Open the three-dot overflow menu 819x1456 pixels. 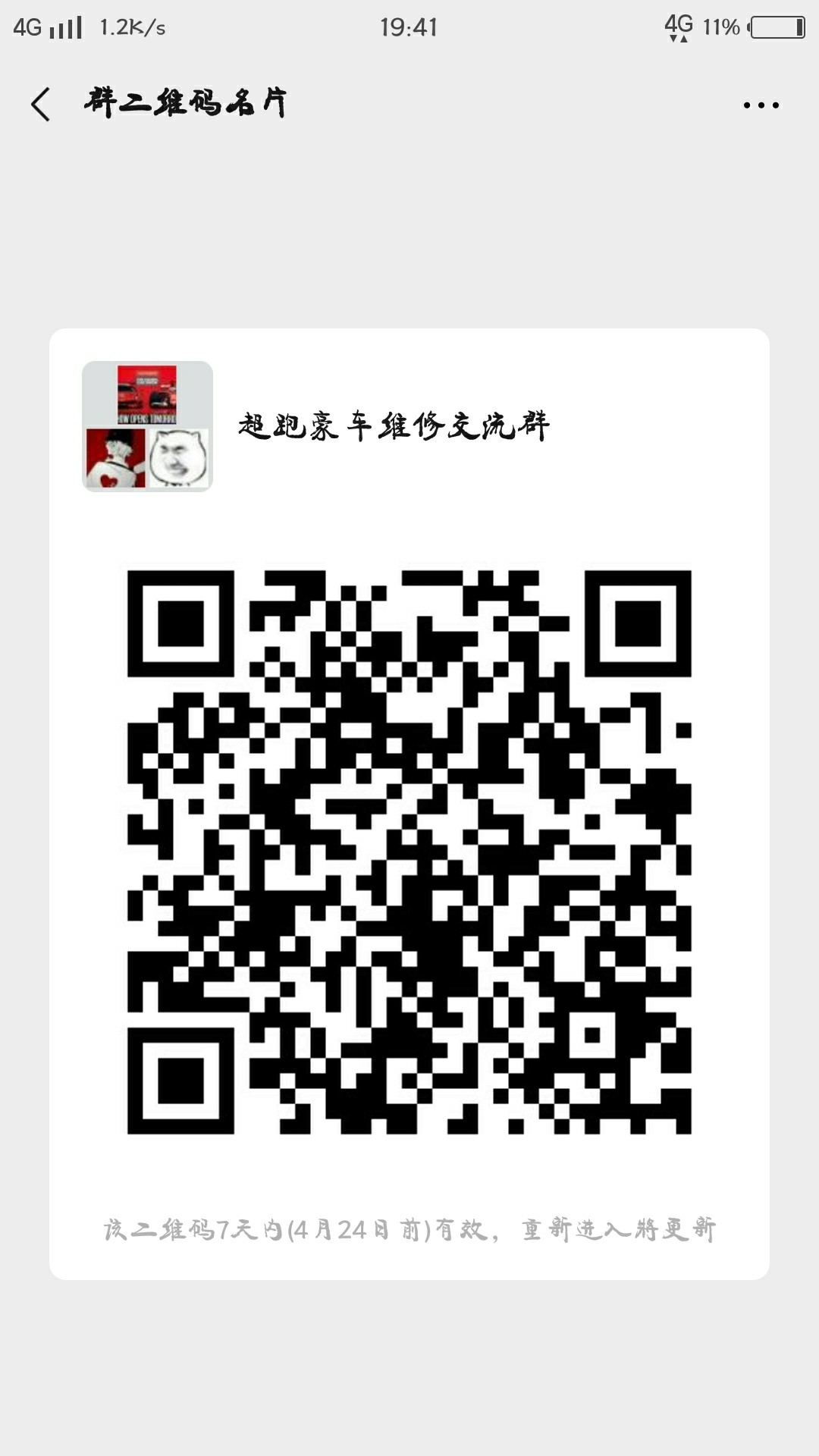pos(761,105)
